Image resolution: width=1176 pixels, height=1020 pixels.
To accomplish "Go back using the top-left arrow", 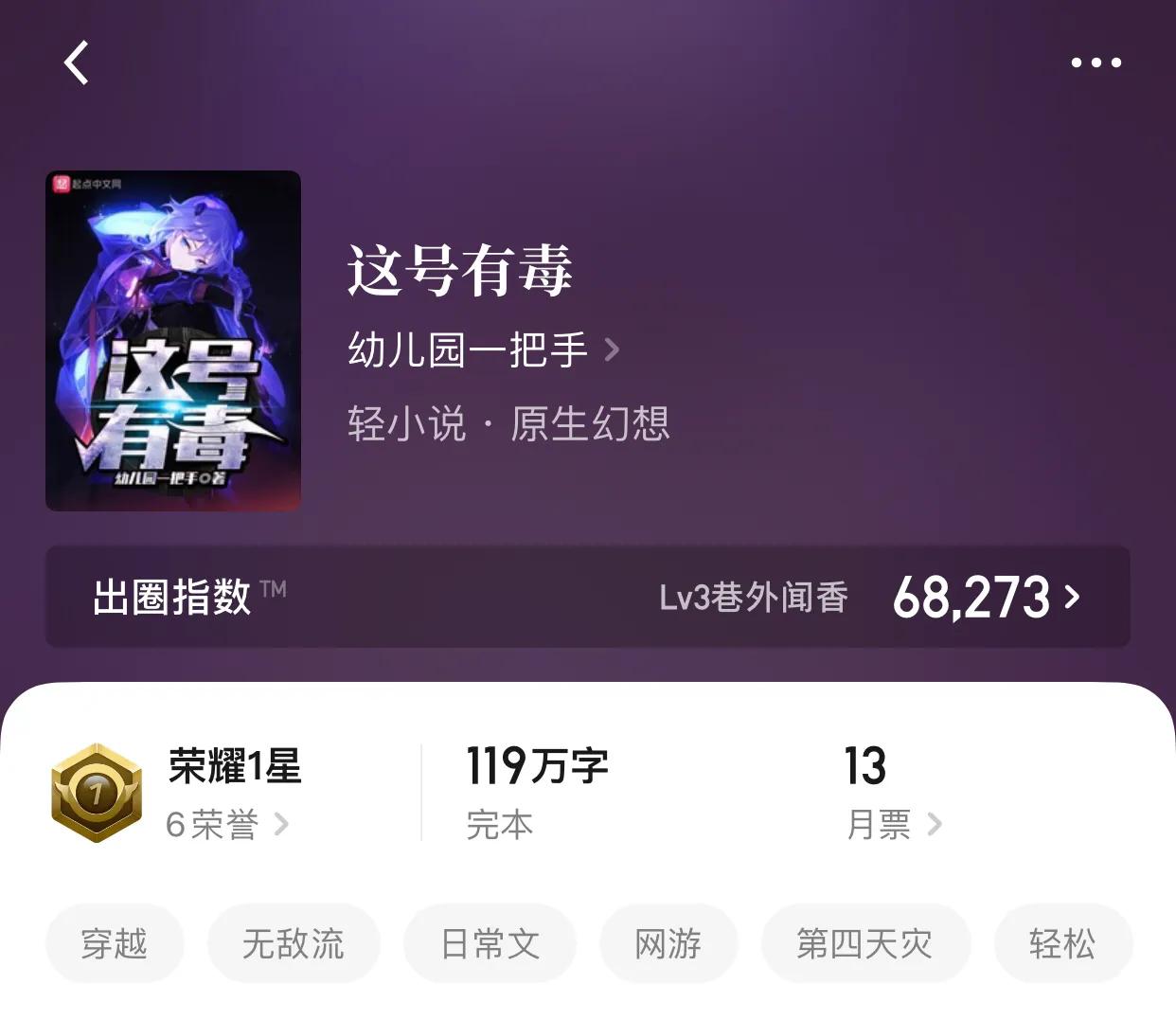I will click(77, 63).
